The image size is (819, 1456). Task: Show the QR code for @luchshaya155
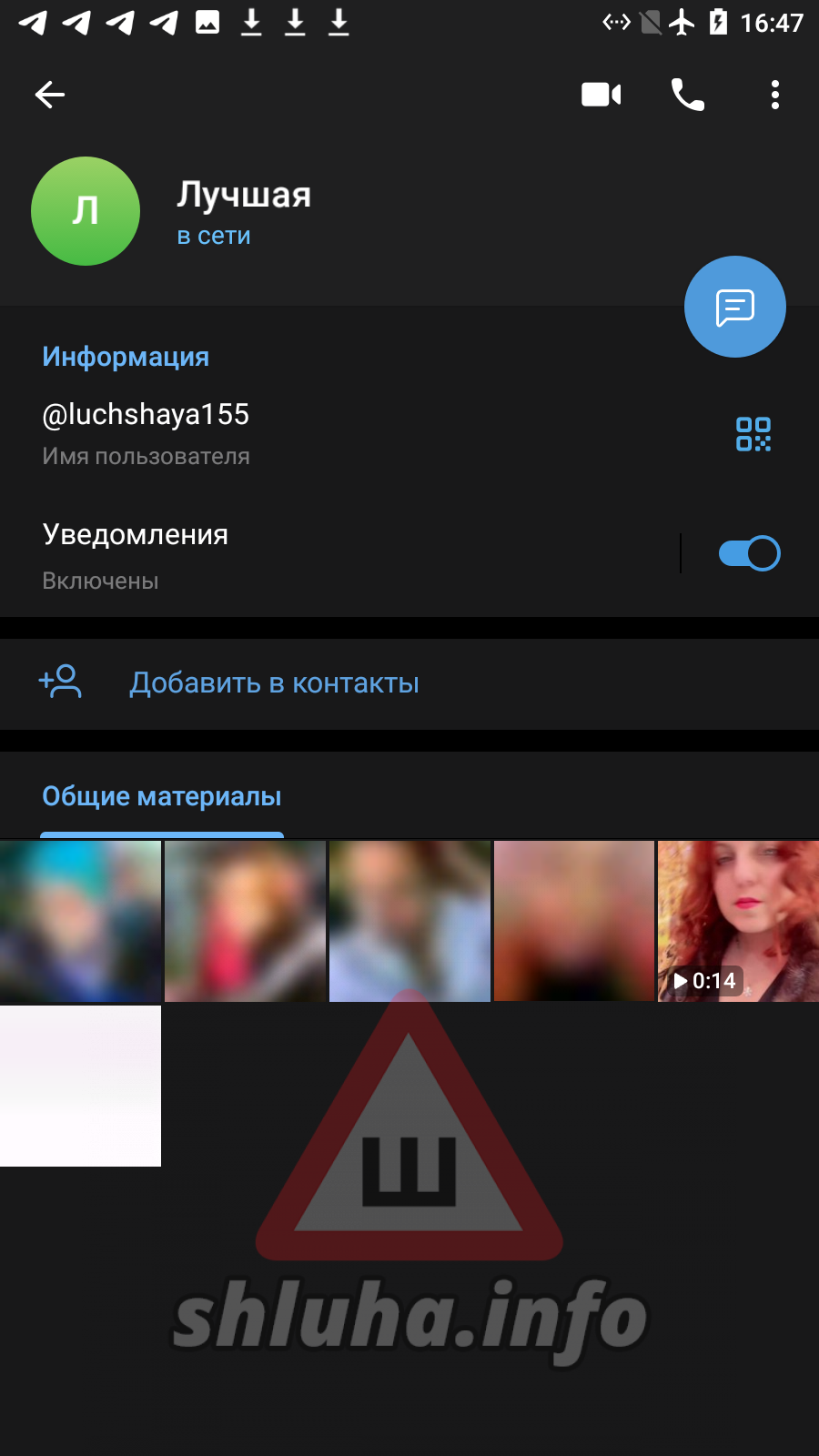click(753, 434)
